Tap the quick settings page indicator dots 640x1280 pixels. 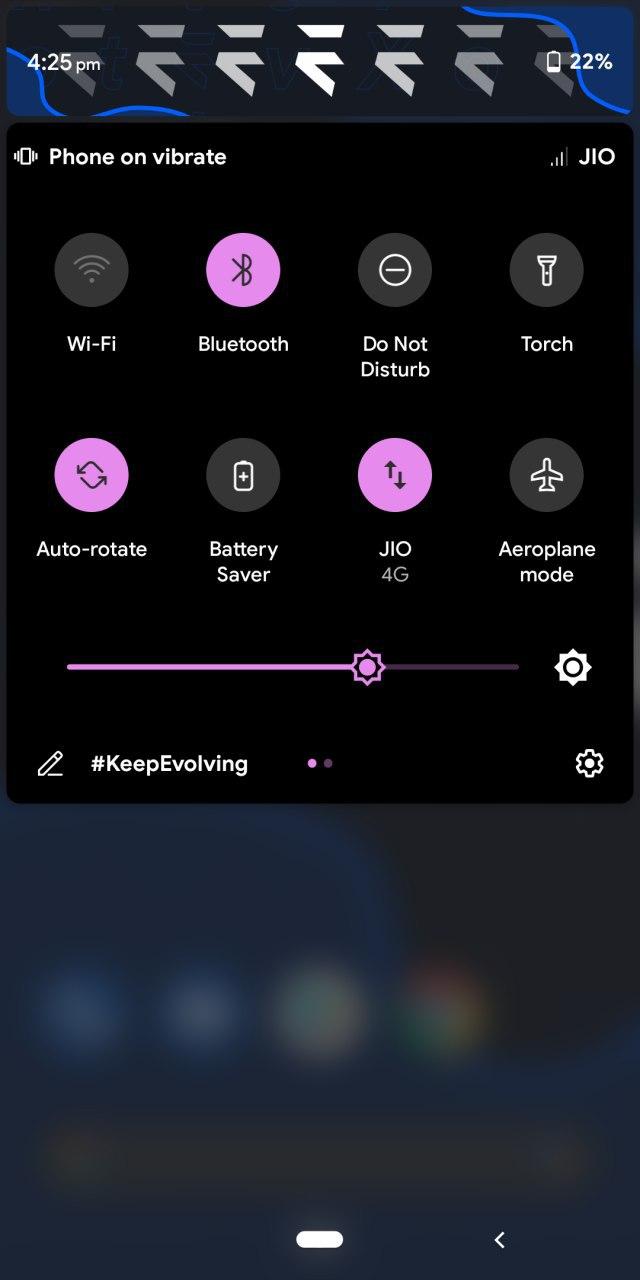pos(320,763)
